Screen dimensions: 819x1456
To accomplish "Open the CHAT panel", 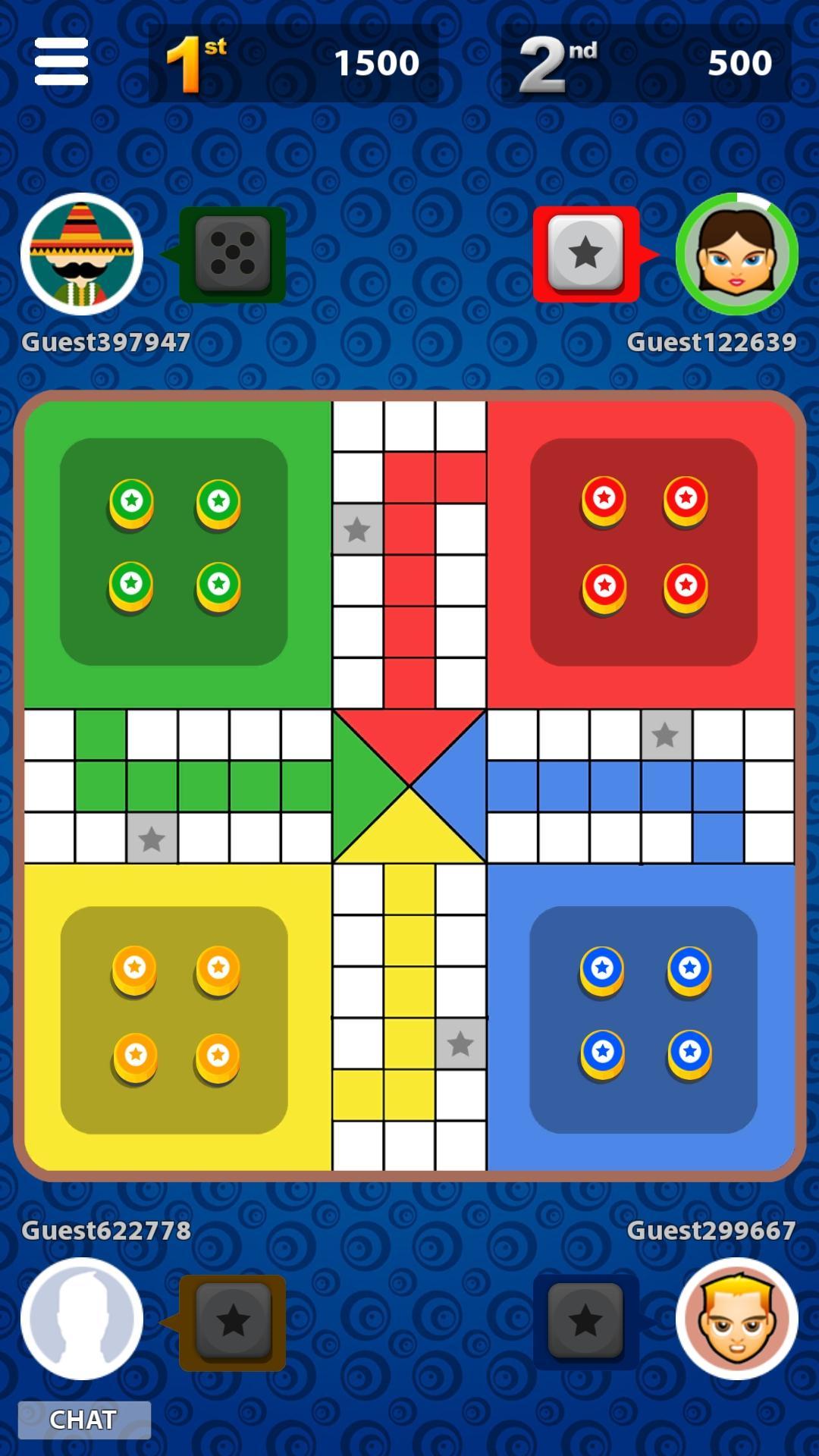I will point(84,1420).
